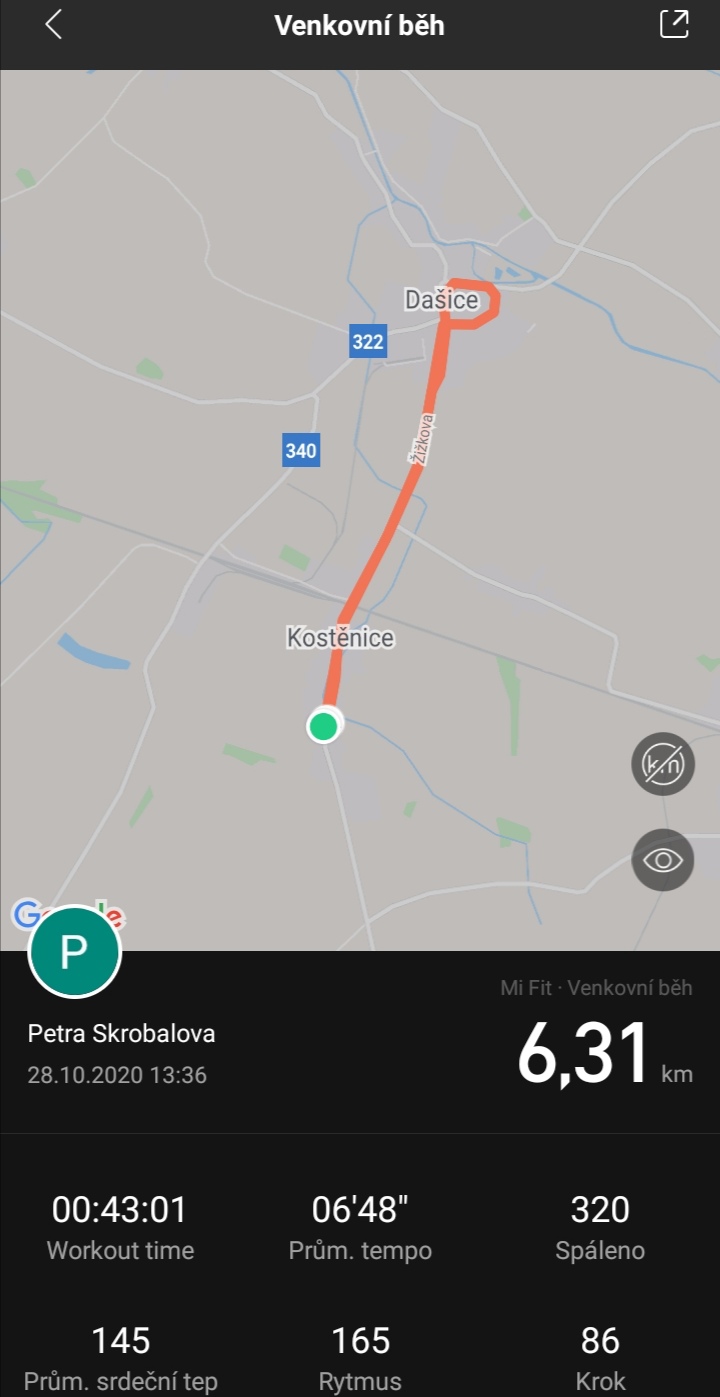Viewport: 720px width, 1397px height.
Task: Go back from the Venkovní běh screen
Action: pyautogui.click(x=54, y=25)
